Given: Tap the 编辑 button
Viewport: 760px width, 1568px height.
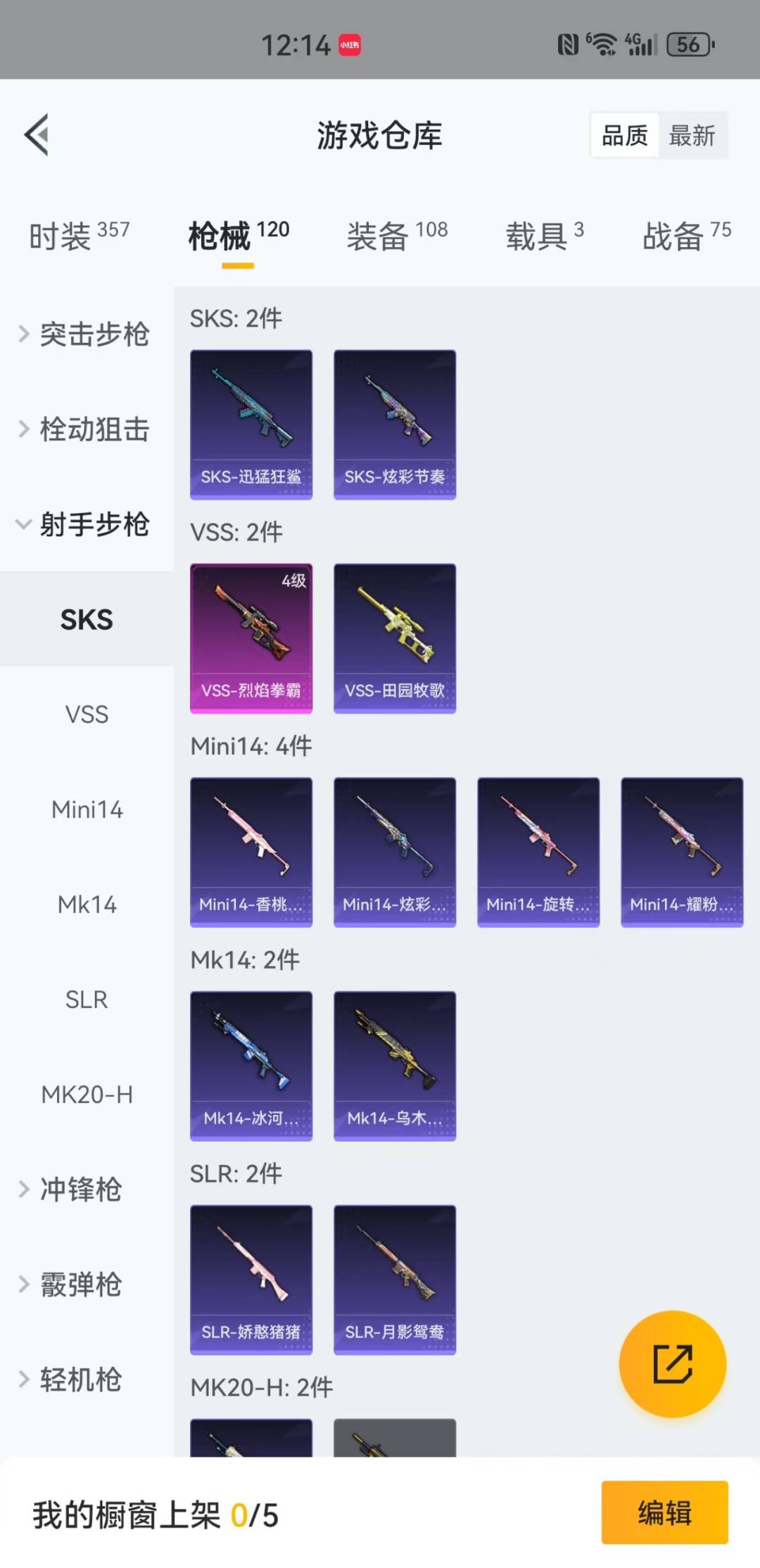Looking at the screenshot, I should [664, 1512].
